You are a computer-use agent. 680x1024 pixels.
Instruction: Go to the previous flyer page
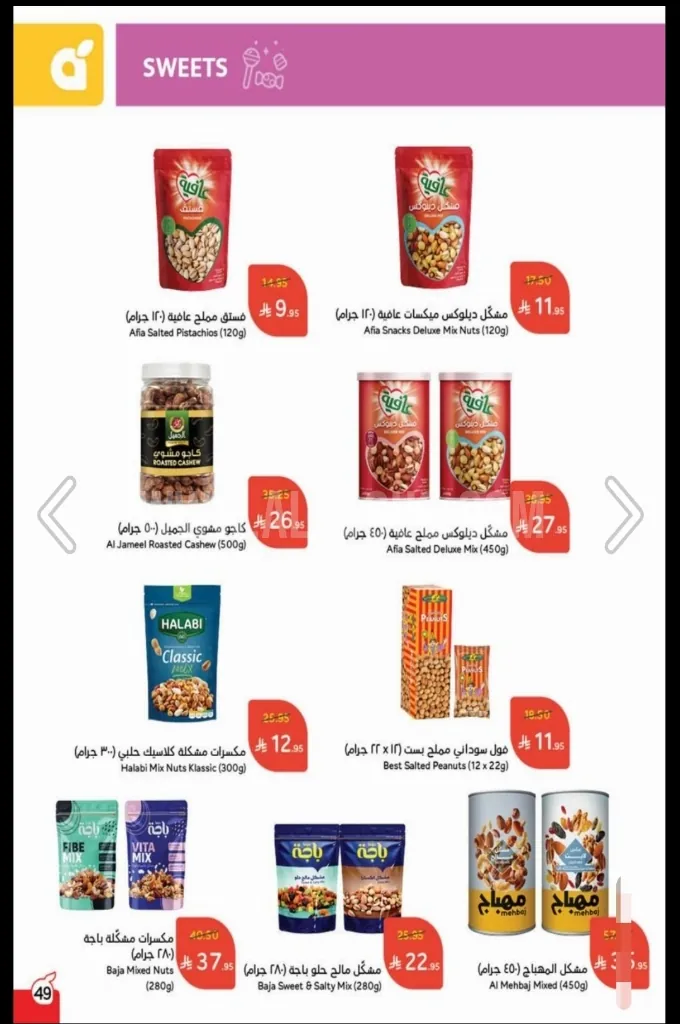point(57,515)
